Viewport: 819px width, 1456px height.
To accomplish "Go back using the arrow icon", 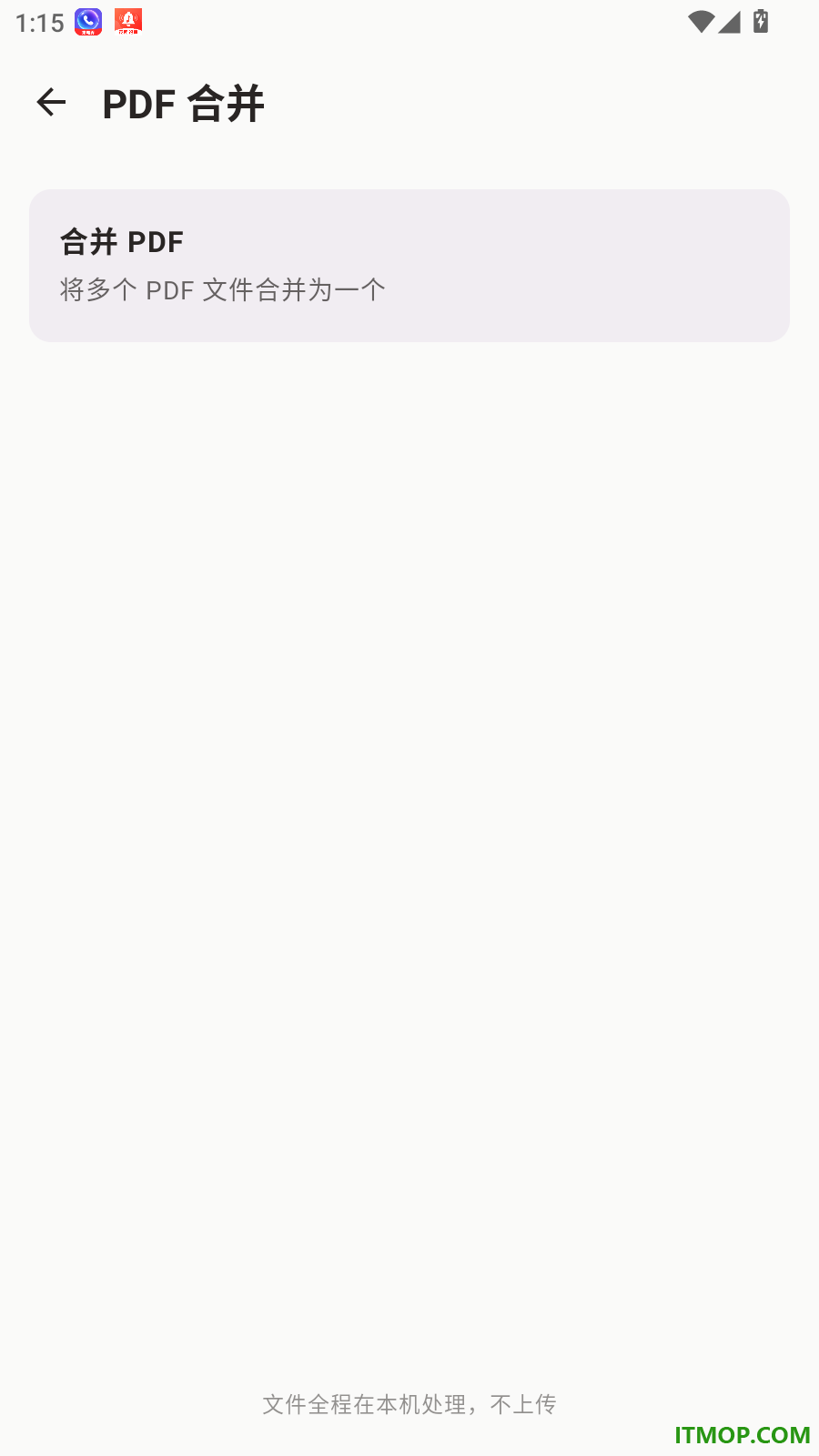I will (51, 102).
